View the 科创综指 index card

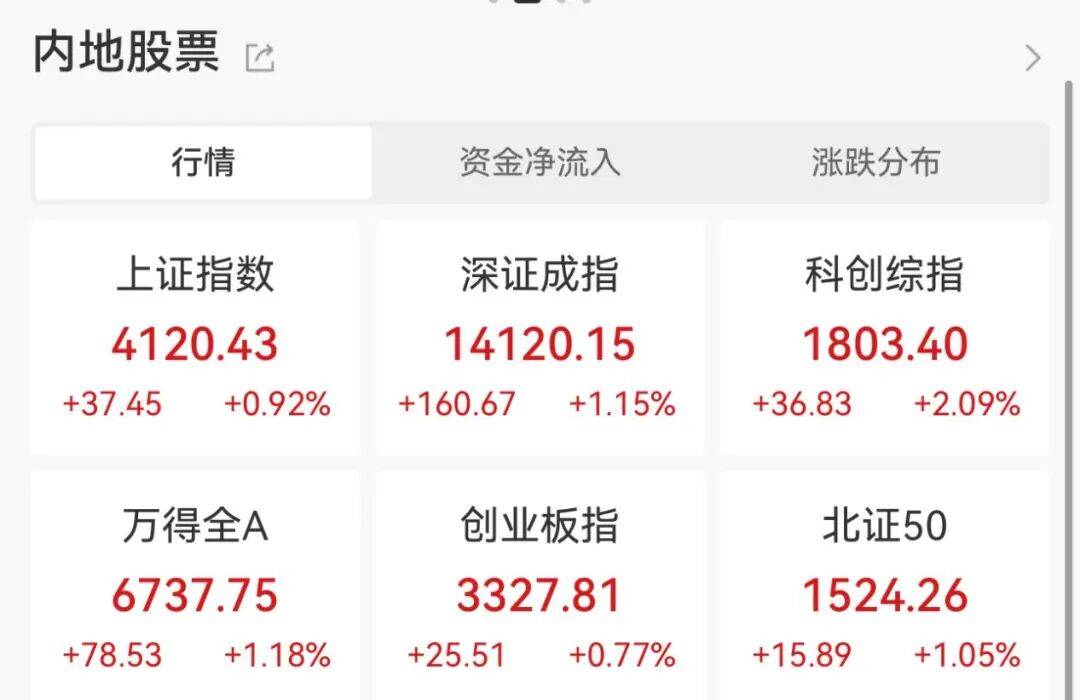pos(885,338)
